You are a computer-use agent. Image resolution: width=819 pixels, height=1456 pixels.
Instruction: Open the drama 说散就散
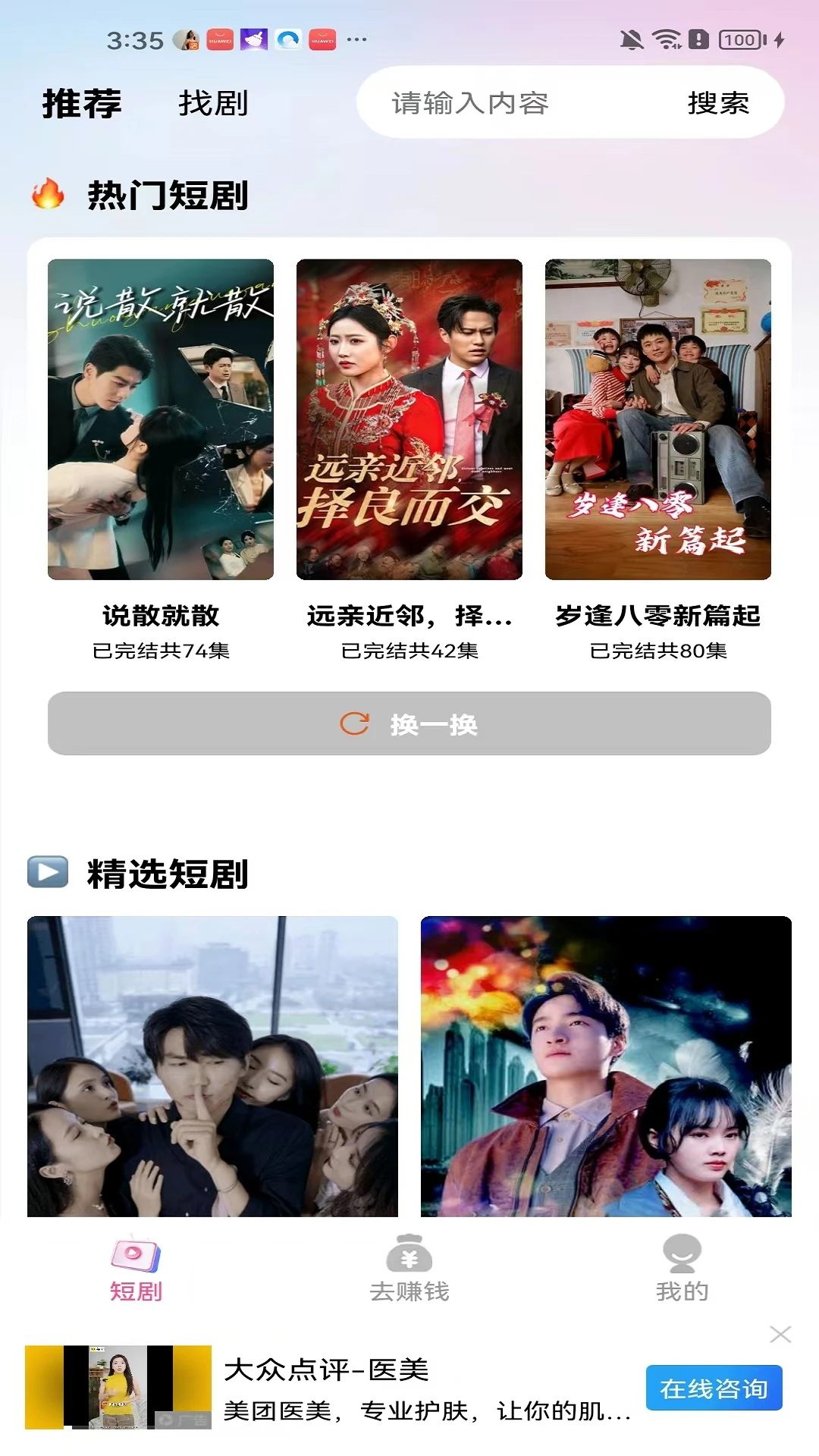point(161,419)
